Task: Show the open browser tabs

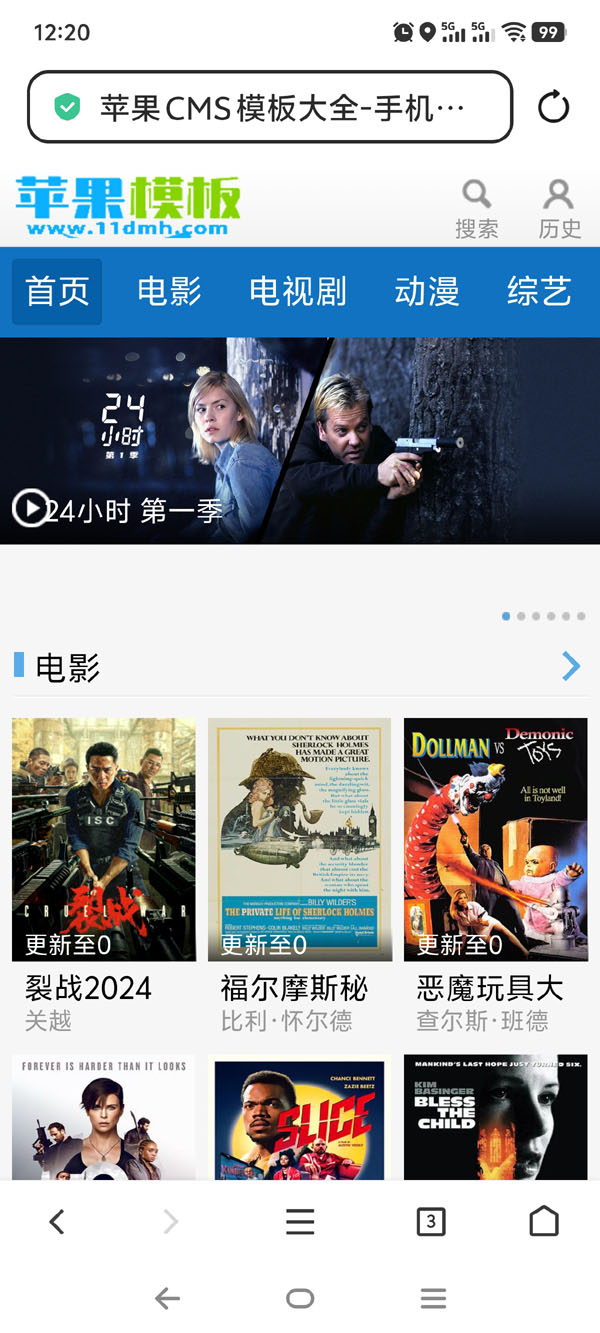Action: tap(431, 1221)
